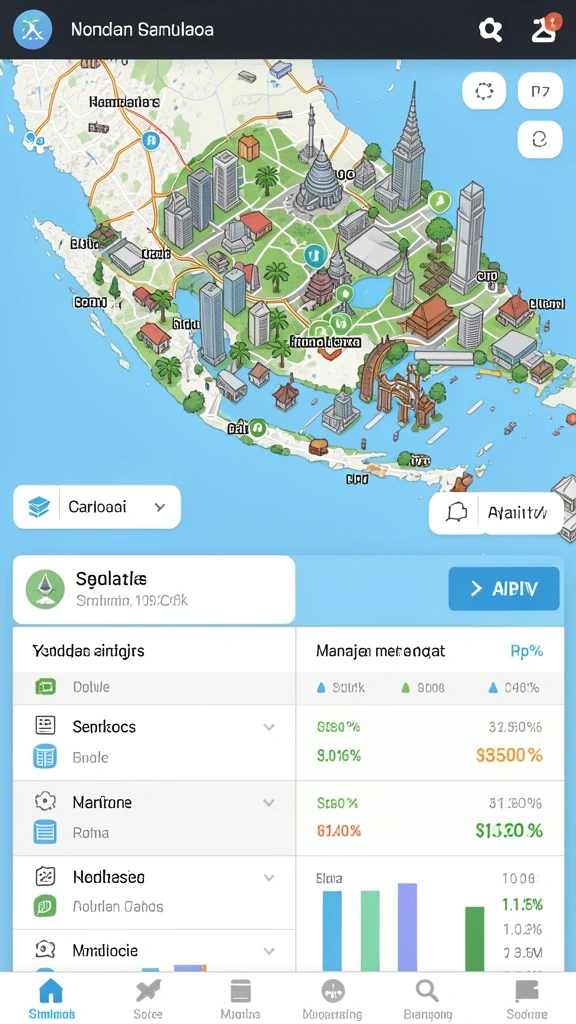Image resolution: width=576 pixels, height=1024 pixels.
Task: Expand the Marifone row
Action: [154, 818]
